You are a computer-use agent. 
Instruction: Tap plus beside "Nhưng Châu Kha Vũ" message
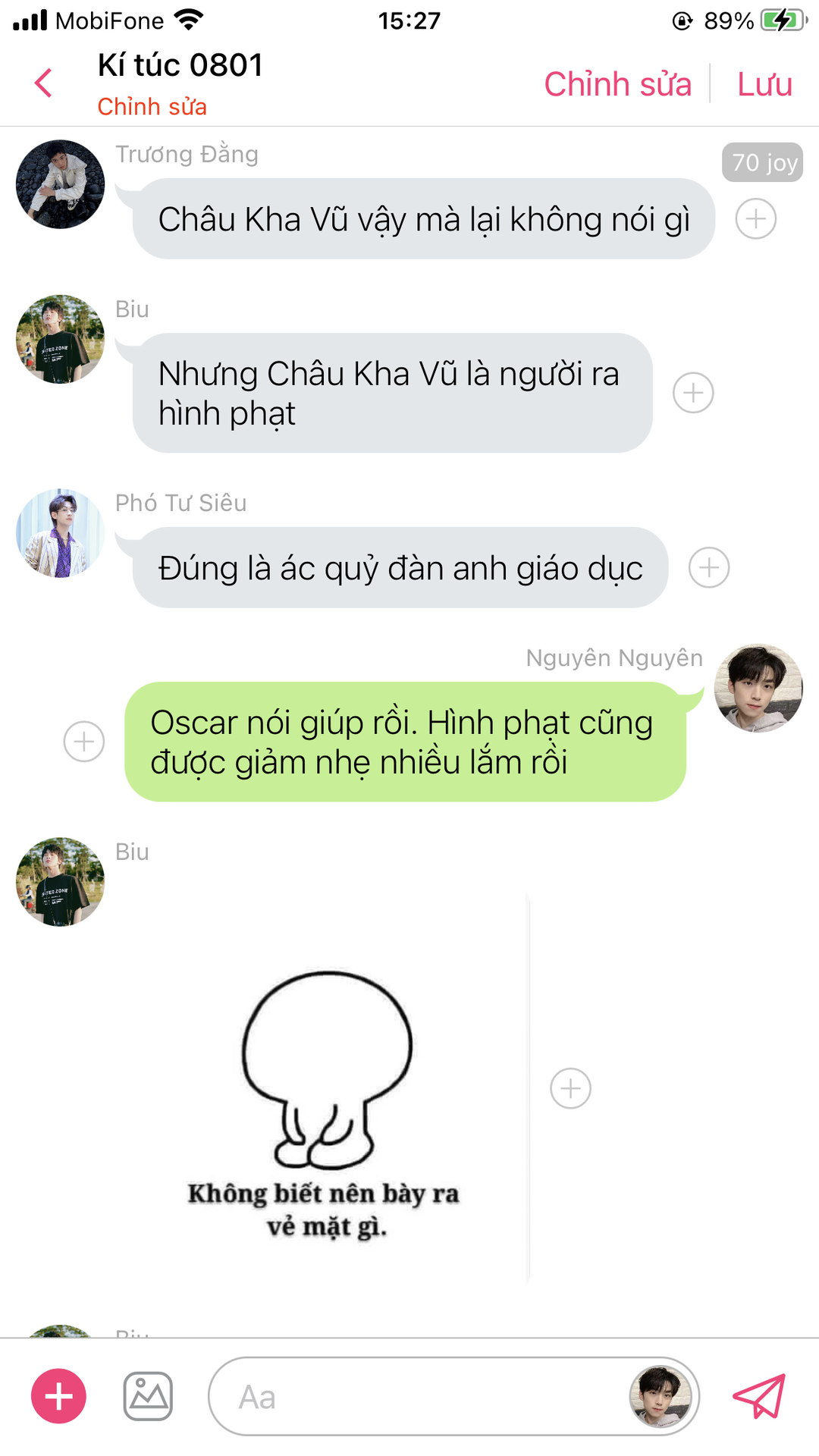point(693,393)
